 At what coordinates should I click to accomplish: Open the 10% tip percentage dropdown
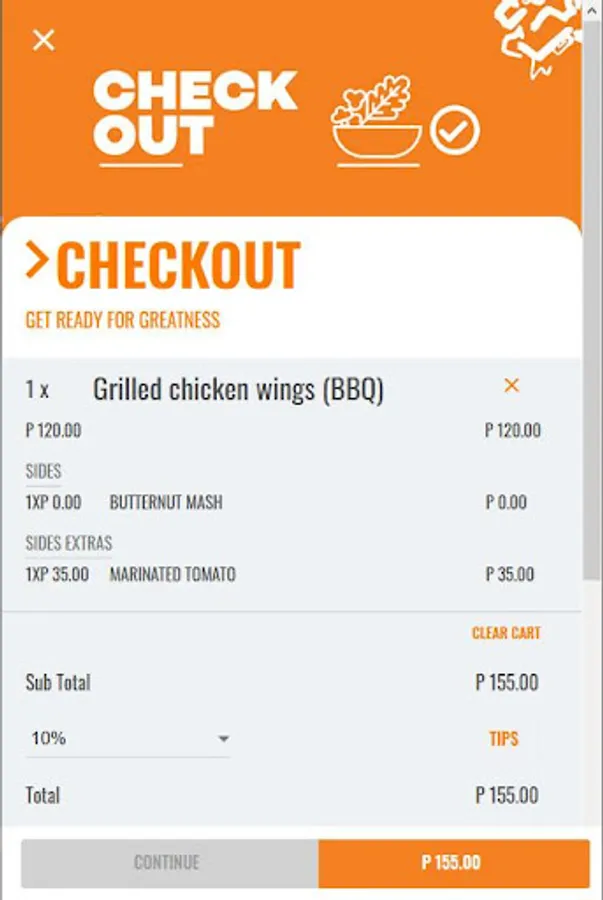(128, 739)
